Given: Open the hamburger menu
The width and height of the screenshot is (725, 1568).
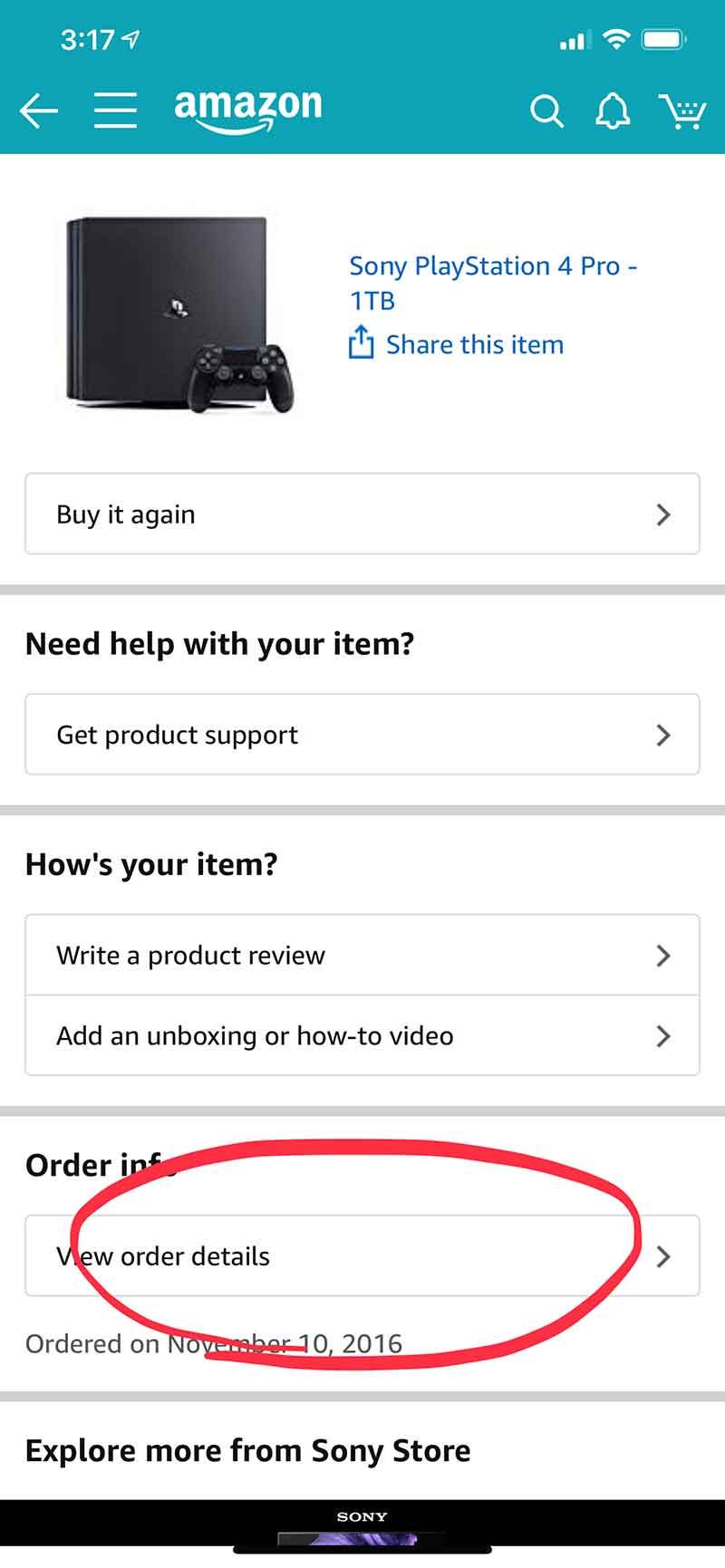Looking at the screenshot, I should click(x=116, y=111).
